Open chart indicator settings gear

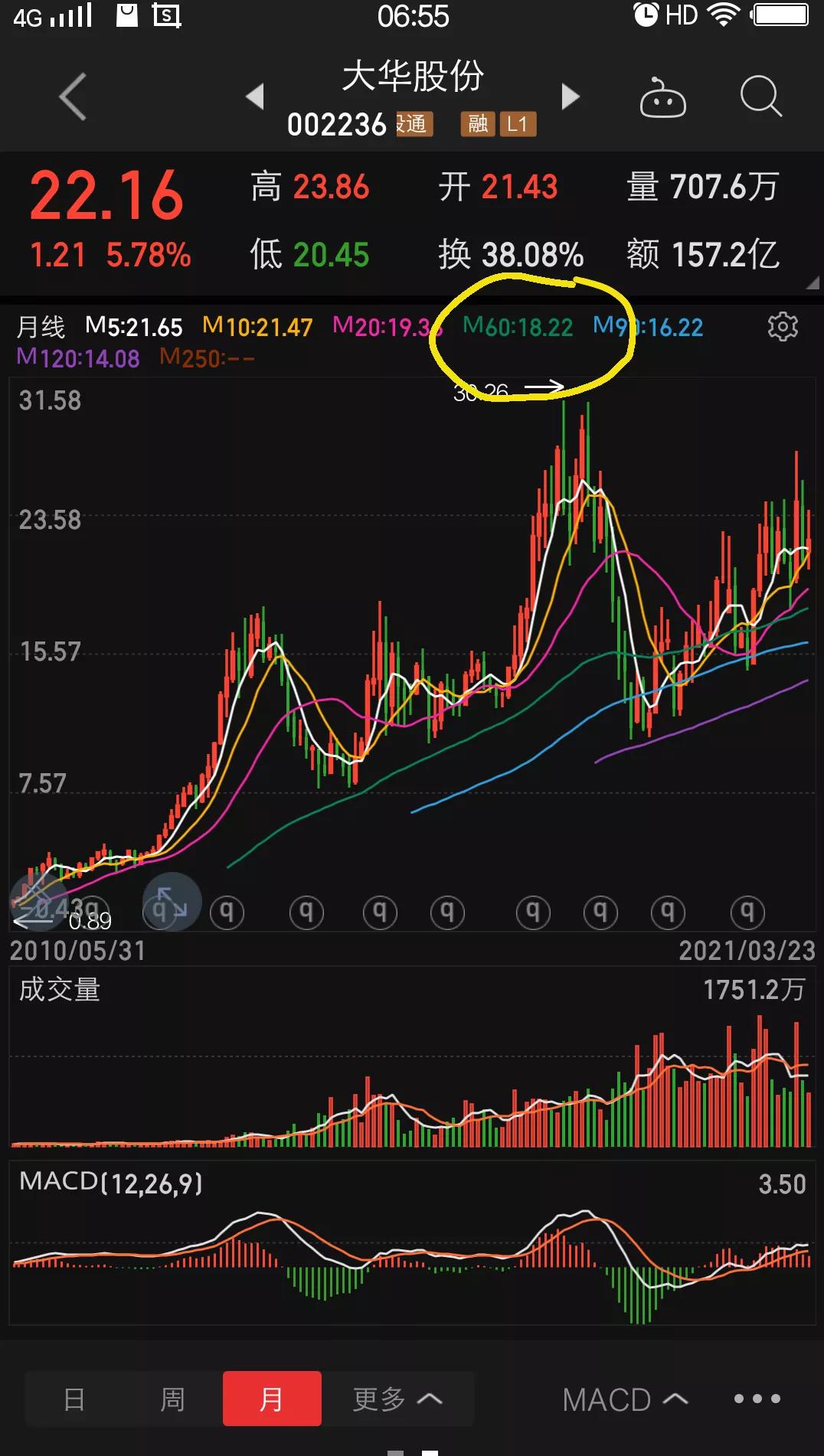(x=783, y=326)
